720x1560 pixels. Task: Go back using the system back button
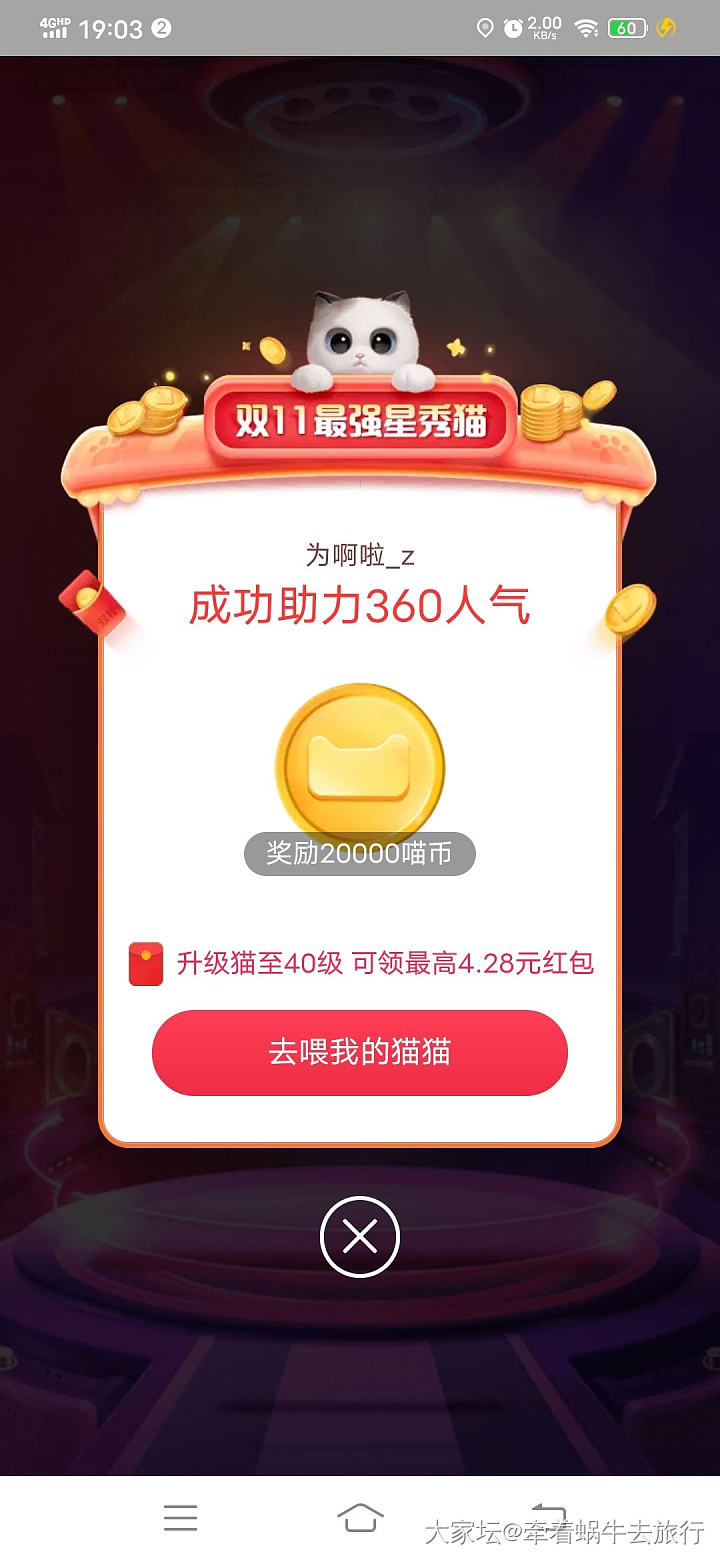click(546, 1512)
